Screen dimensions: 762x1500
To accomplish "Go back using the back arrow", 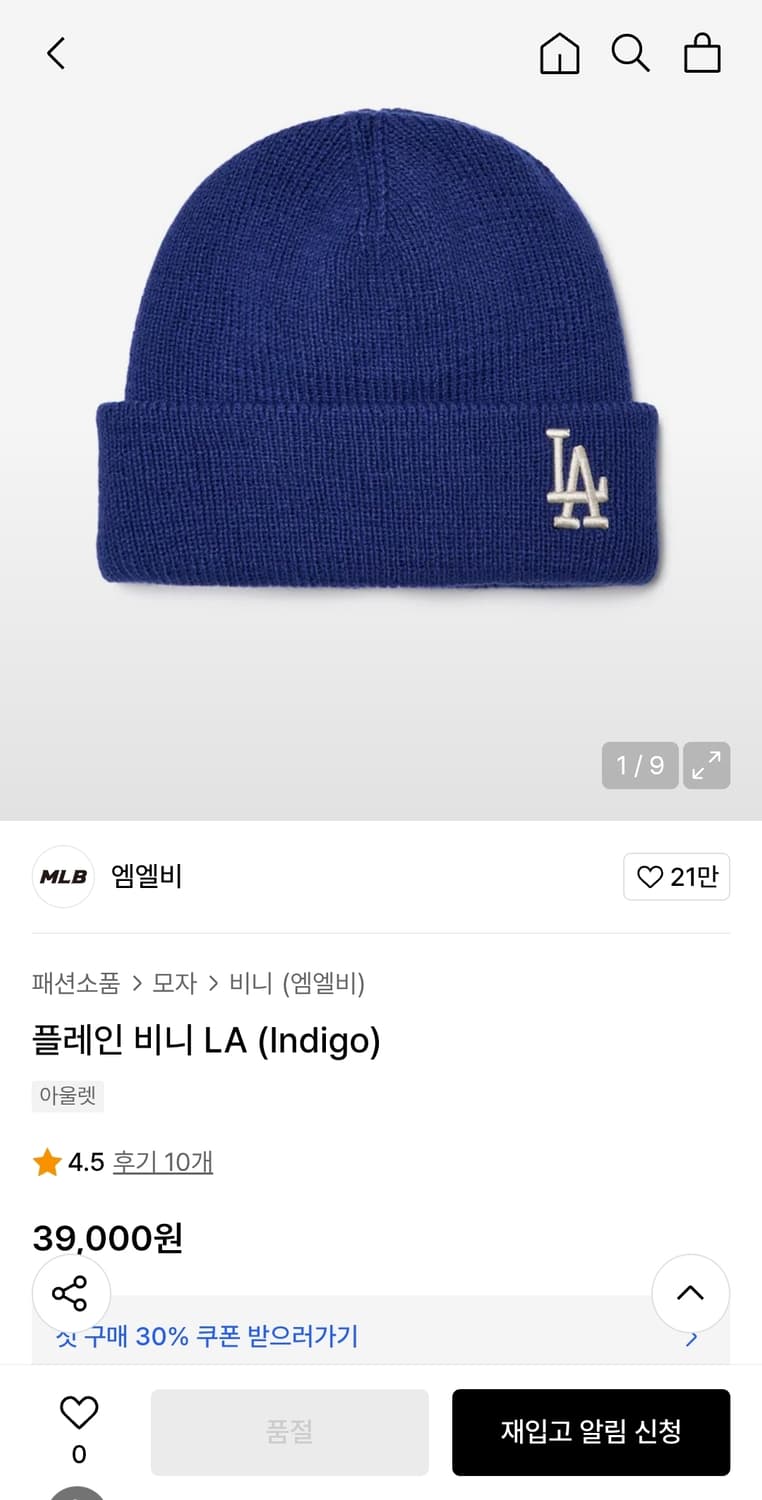I will pyautogui.click(x=56, y=54).
